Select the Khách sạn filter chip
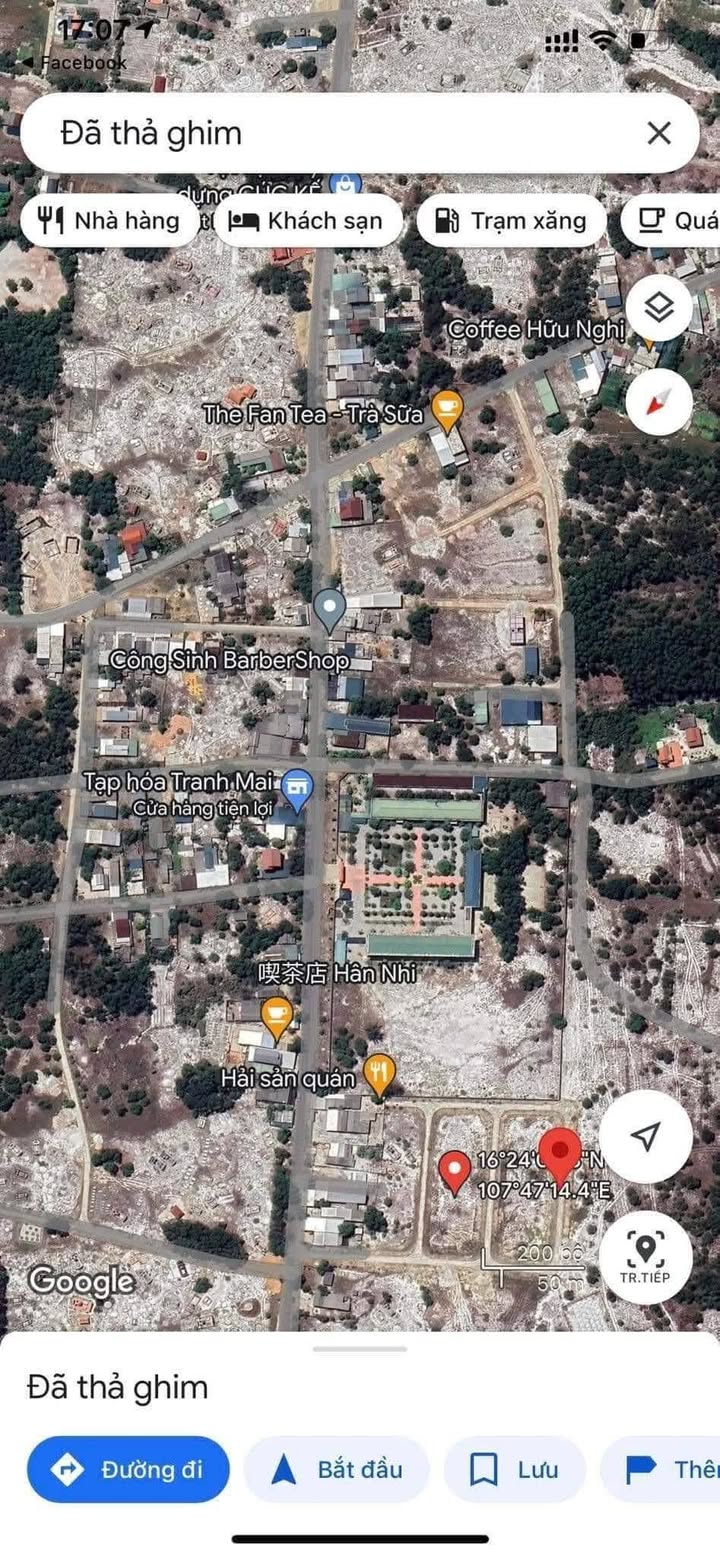720x1557 pixels. tap(307, 221)
